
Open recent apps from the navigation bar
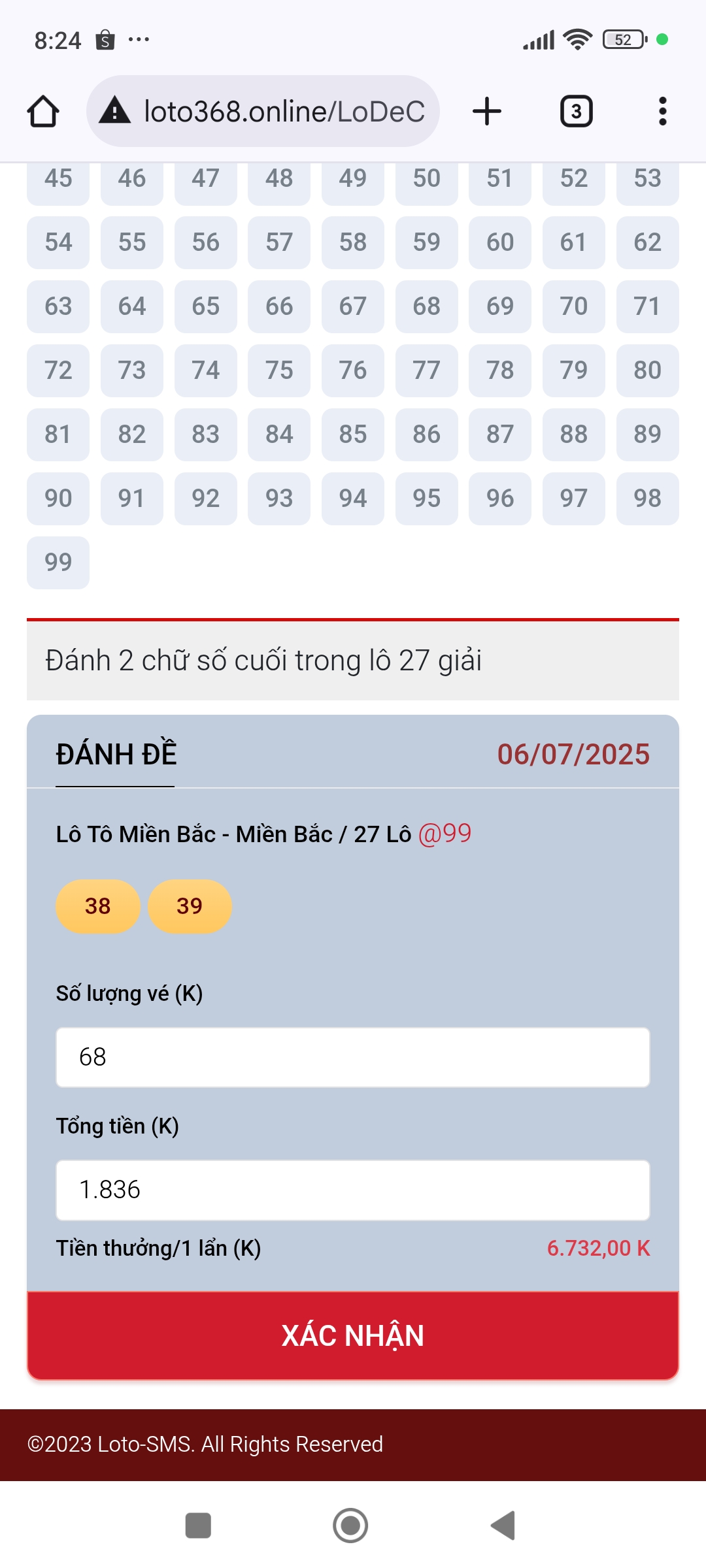pos(198,1526)
